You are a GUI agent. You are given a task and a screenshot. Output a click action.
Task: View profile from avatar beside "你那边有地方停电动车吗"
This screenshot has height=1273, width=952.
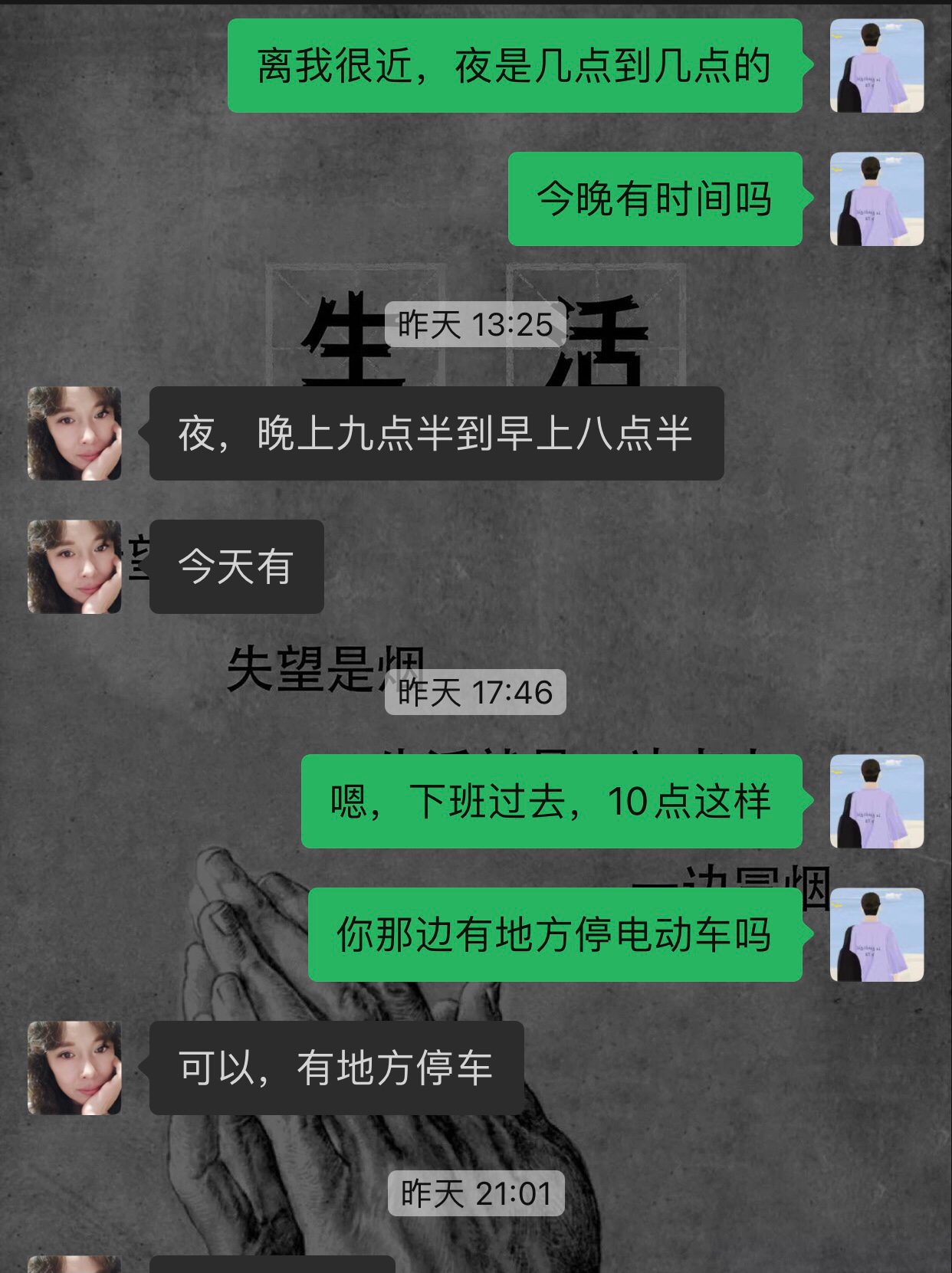point(876,934)
